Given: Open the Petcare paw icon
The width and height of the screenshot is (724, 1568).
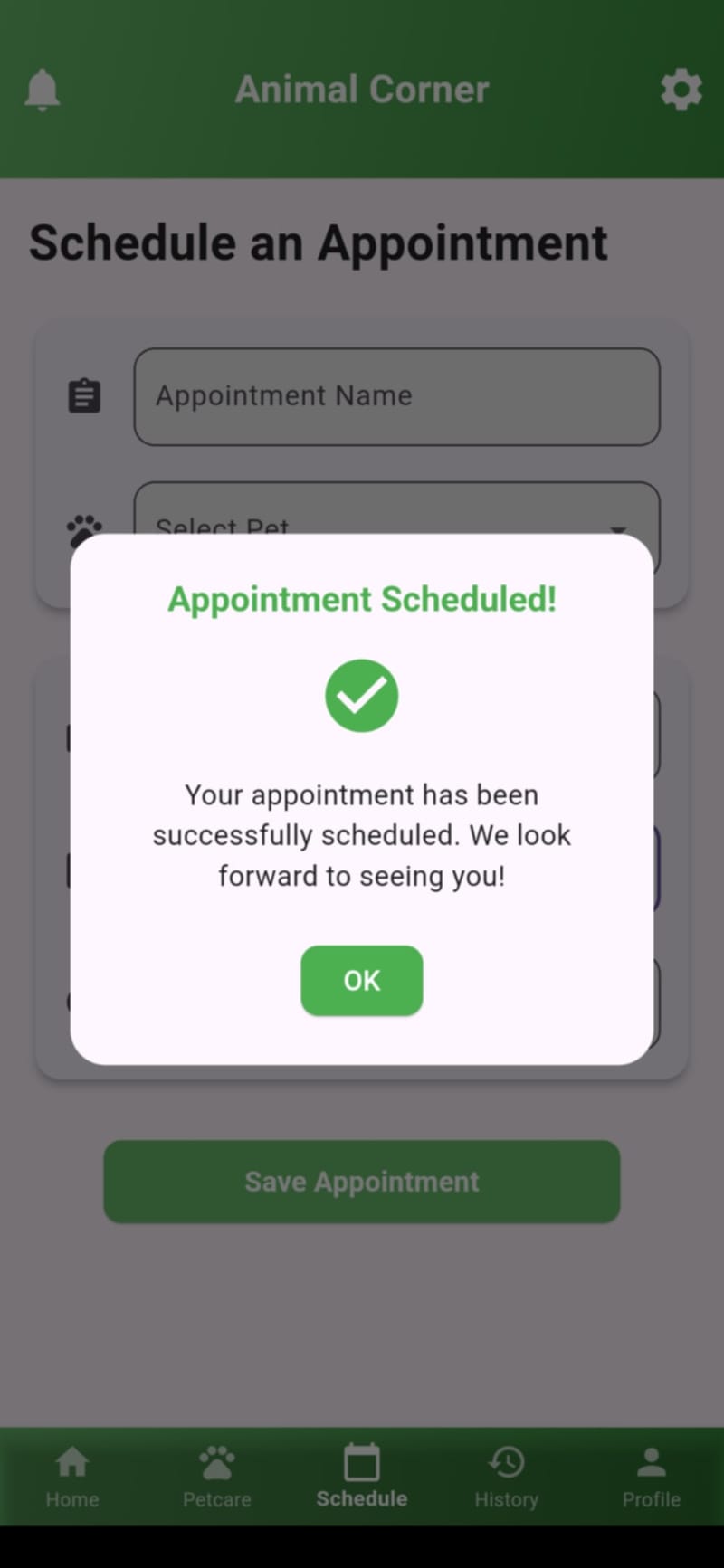Looking at the screenshot, I should point(216,1460).
